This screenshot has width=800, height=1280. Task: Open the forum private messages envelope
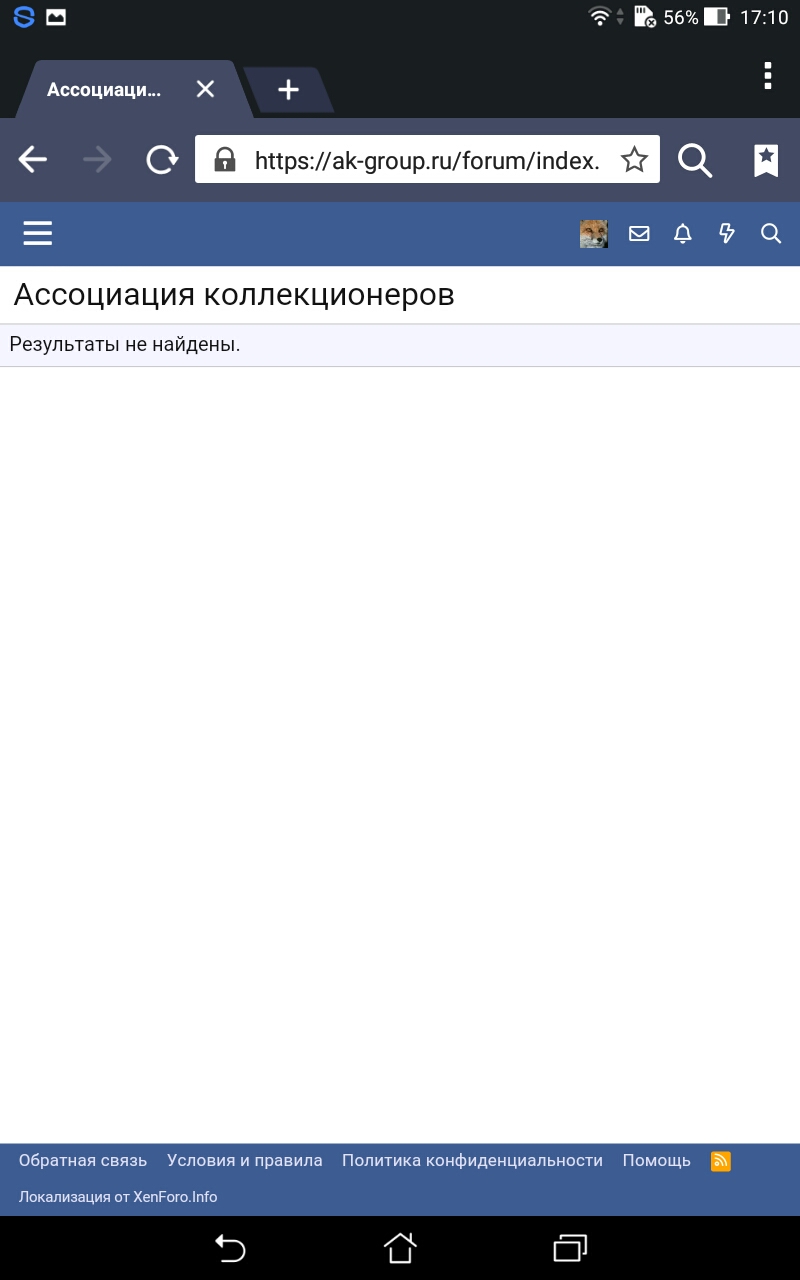[x=639, y=234]
